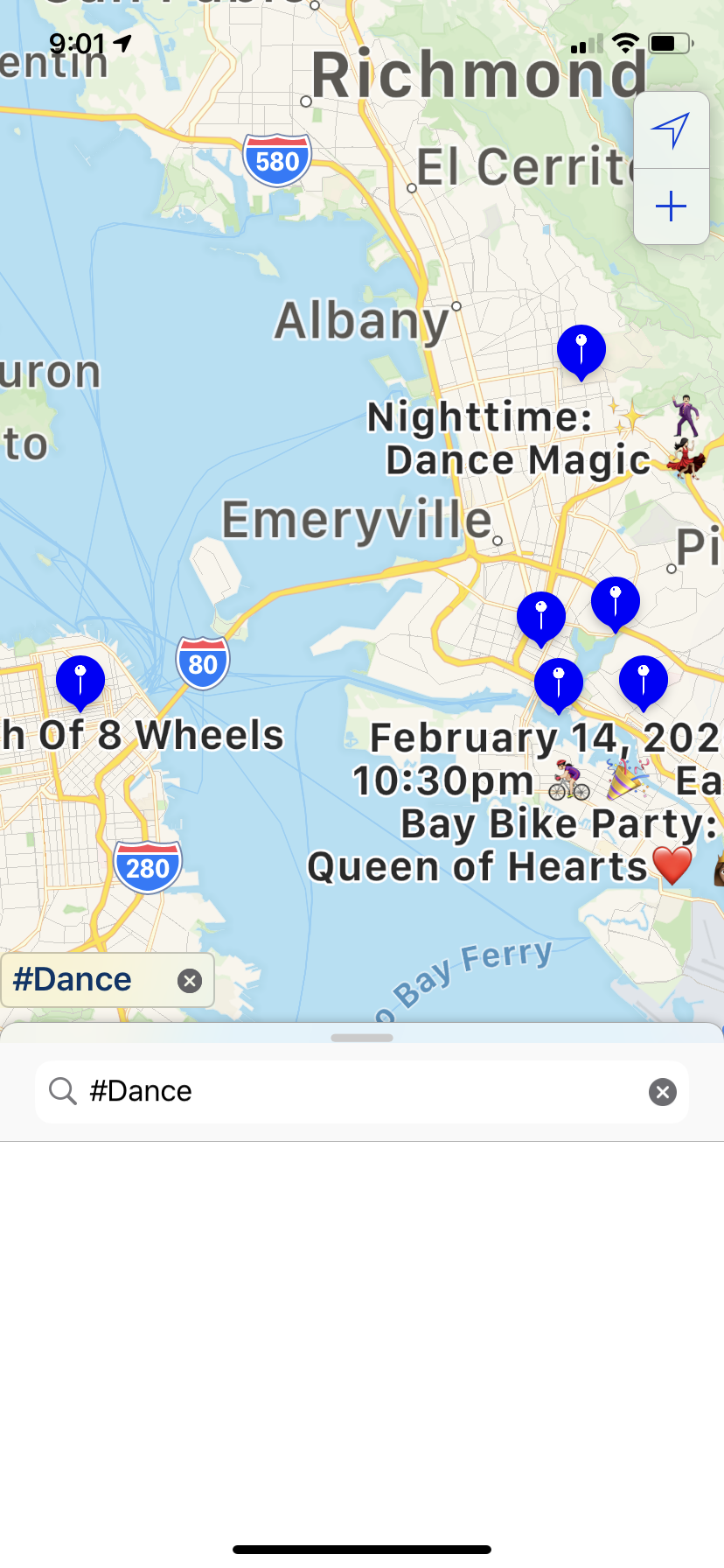The image size is (724, 1568).
Task: Tap the plus button on map
Action: [671, 206]
